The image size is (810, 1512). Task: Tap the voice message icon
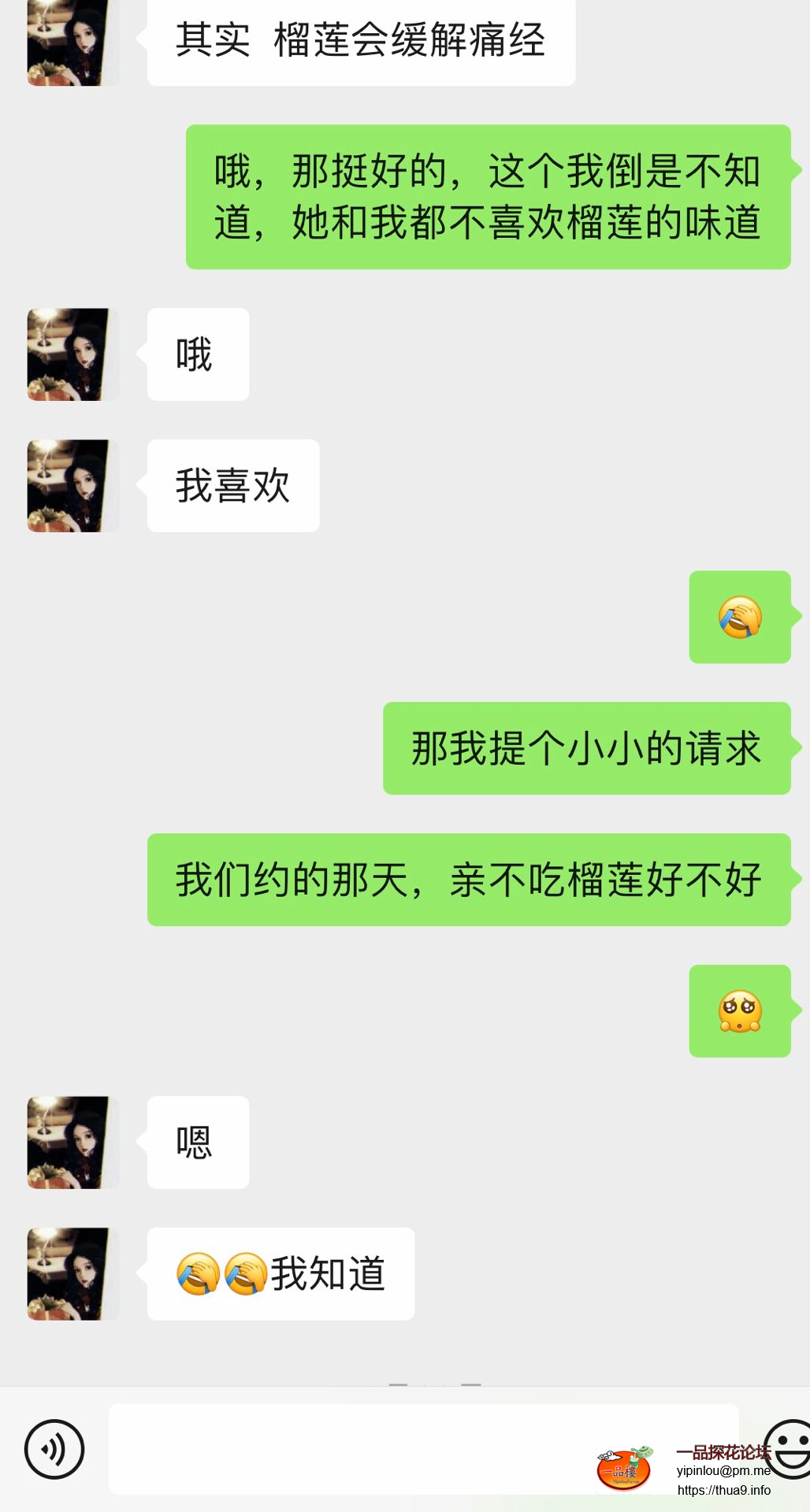coord(54,1449)
